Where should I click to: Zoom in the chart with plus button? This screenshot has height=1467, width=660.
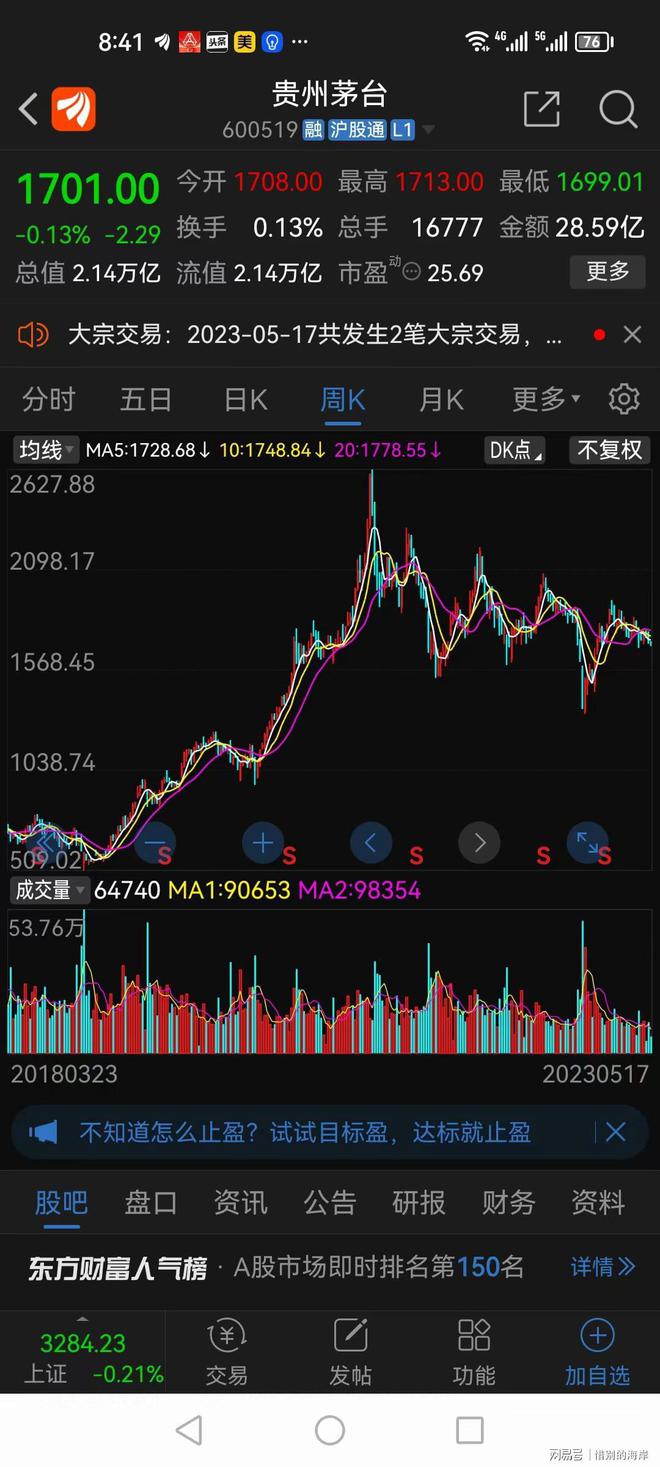pos(262,843)
